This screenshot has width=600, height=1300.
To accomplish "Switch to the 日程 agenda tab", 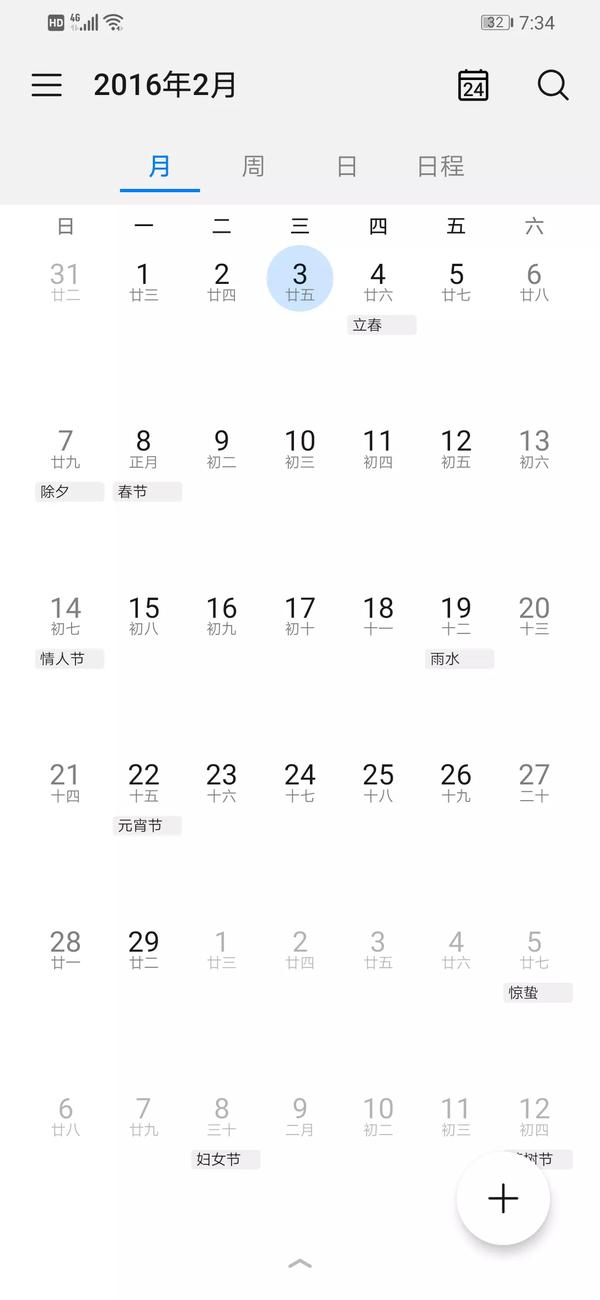I will 440,166.
